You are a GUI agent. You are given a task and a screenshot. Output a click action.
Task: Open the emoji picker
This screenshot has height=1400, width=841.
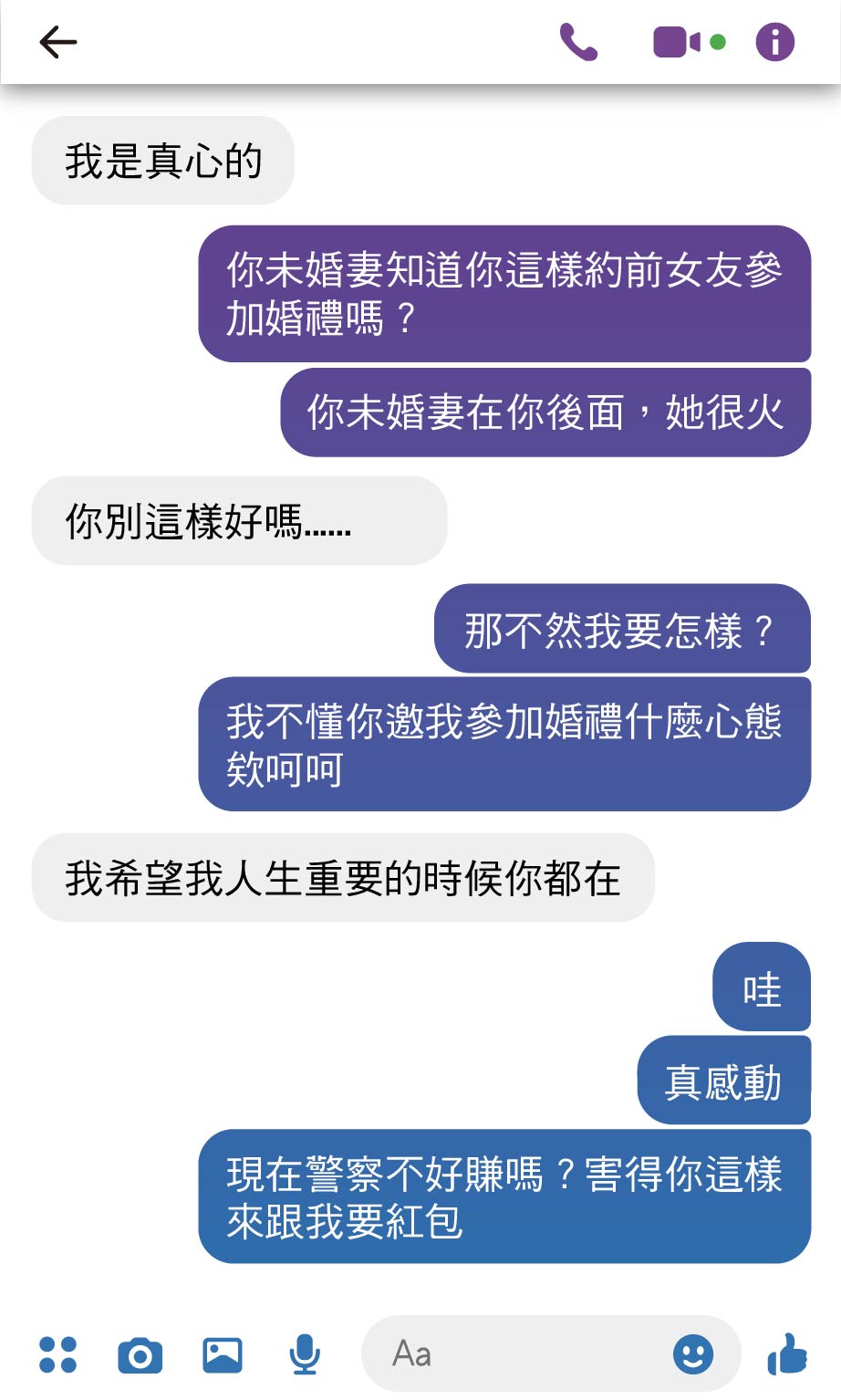click(693, 1353)
